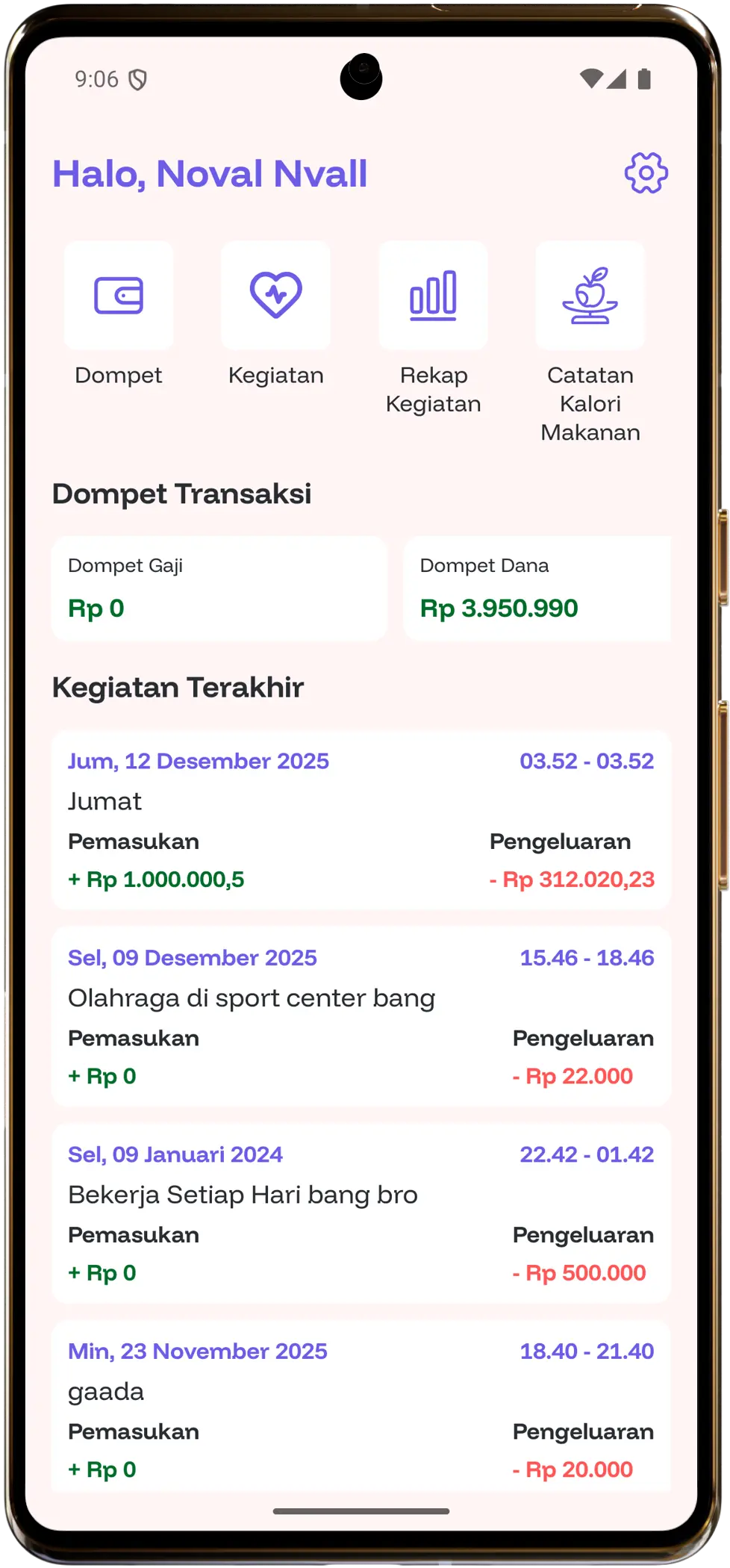Image resolution: width=730 pixels, height=1568 pixels.
Task: Select the Dompet Dana wallet card
Action: (536, 588)
